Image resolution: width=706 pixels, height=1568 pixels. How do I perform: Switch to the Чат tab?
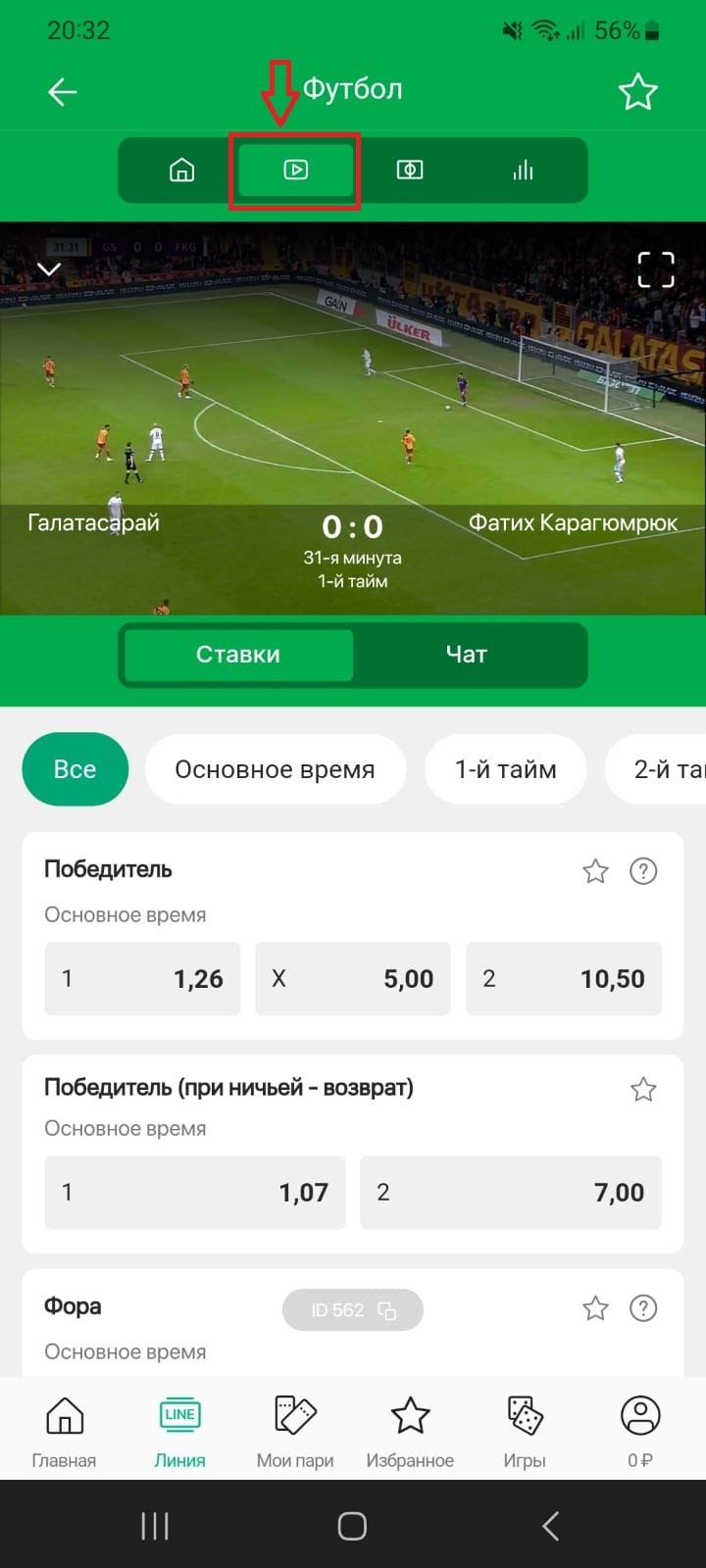click(467, 655)
